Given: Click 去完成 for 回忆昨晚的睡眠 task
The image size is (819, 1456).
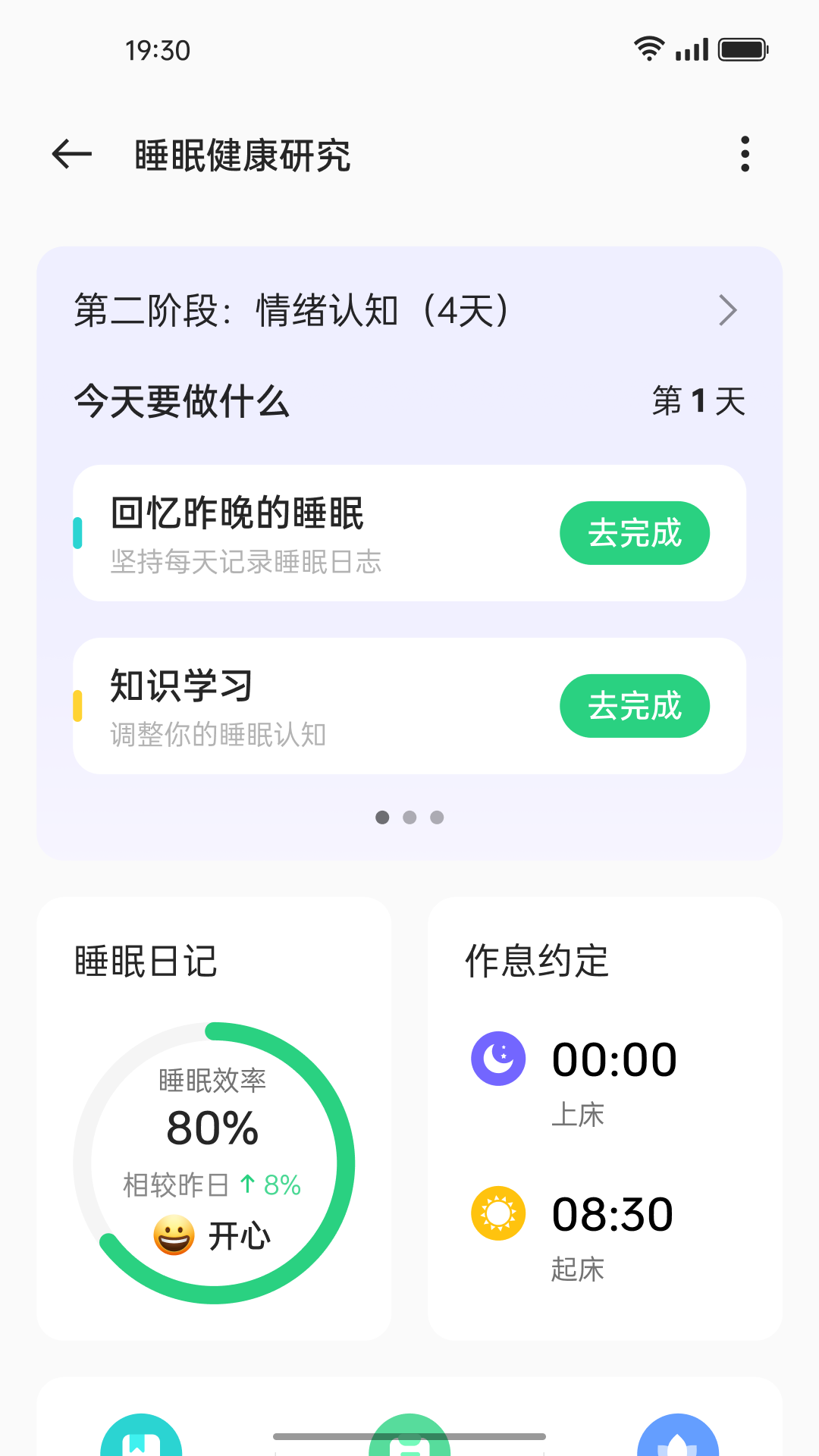Looking at the screenshot, I should coord(635,533).
